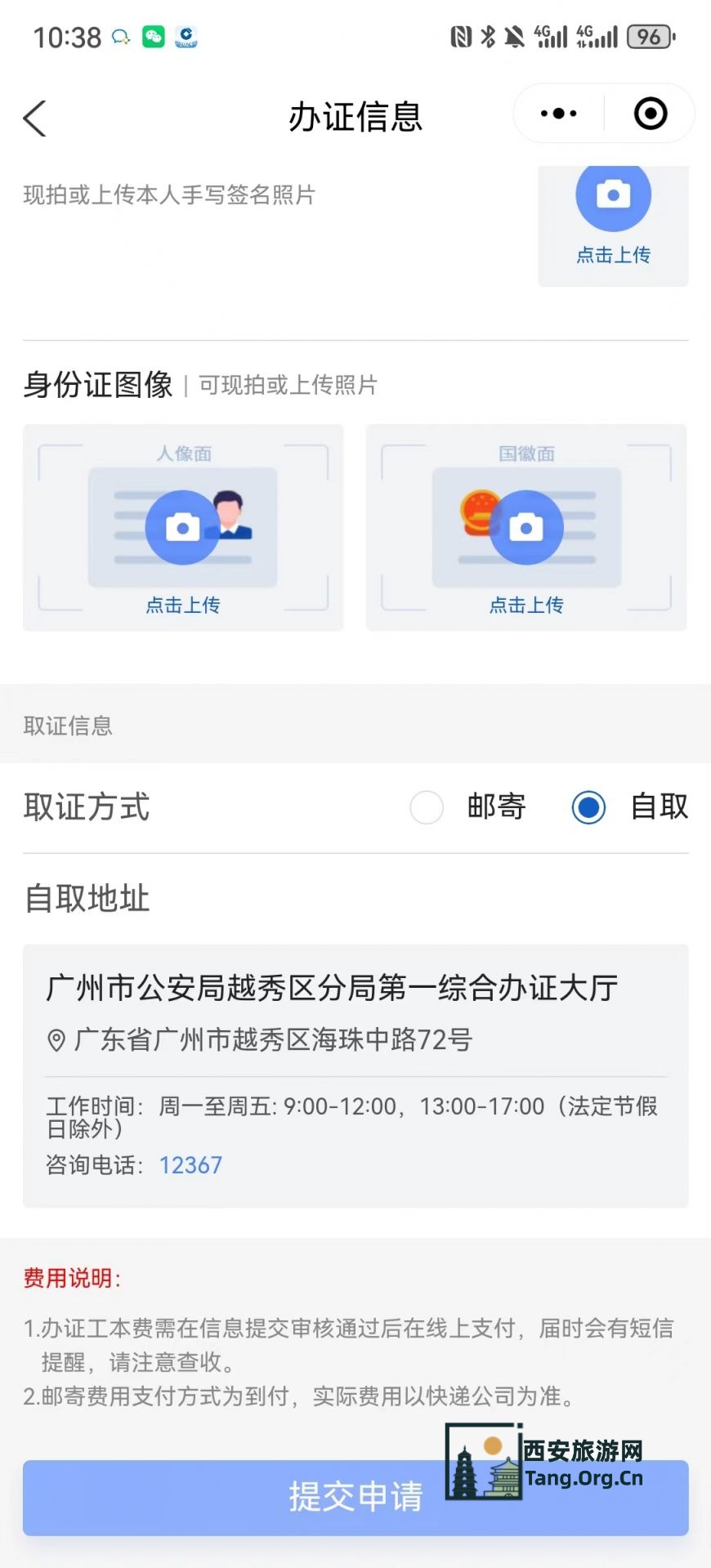
Task: Tap 点击上传 under the 国徽面 card
Action: (527, 605)
